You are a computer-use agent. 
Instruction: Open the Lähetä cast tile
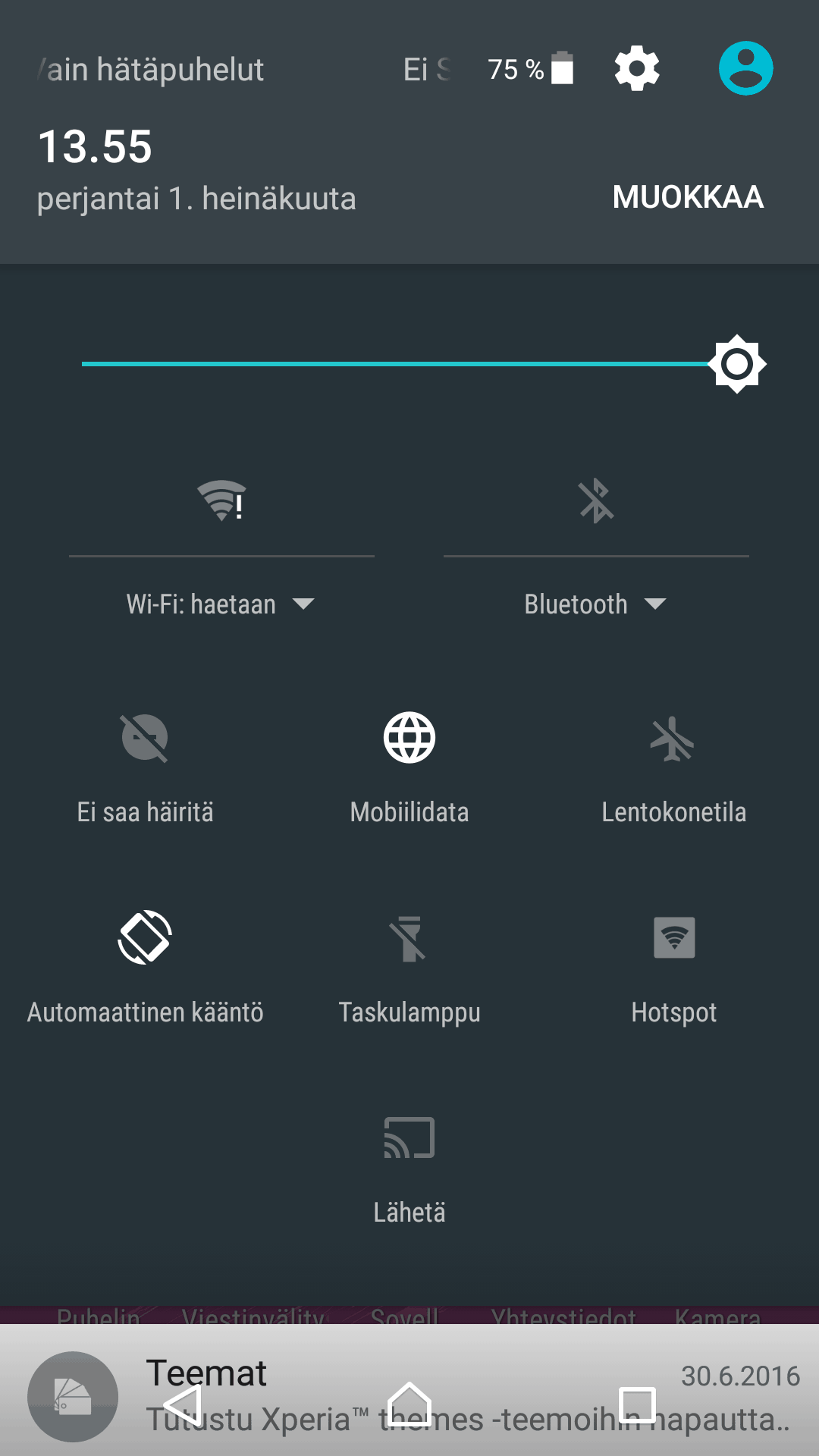(409, 1138)
